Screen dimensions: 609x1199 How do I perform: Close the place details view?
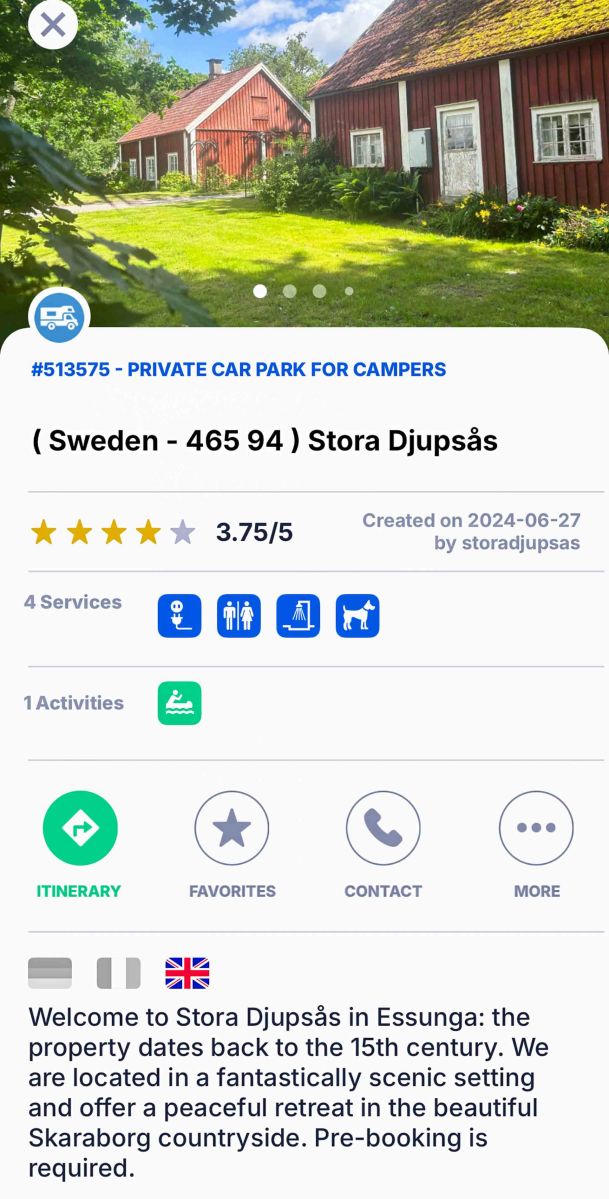(x=53, y=25)
